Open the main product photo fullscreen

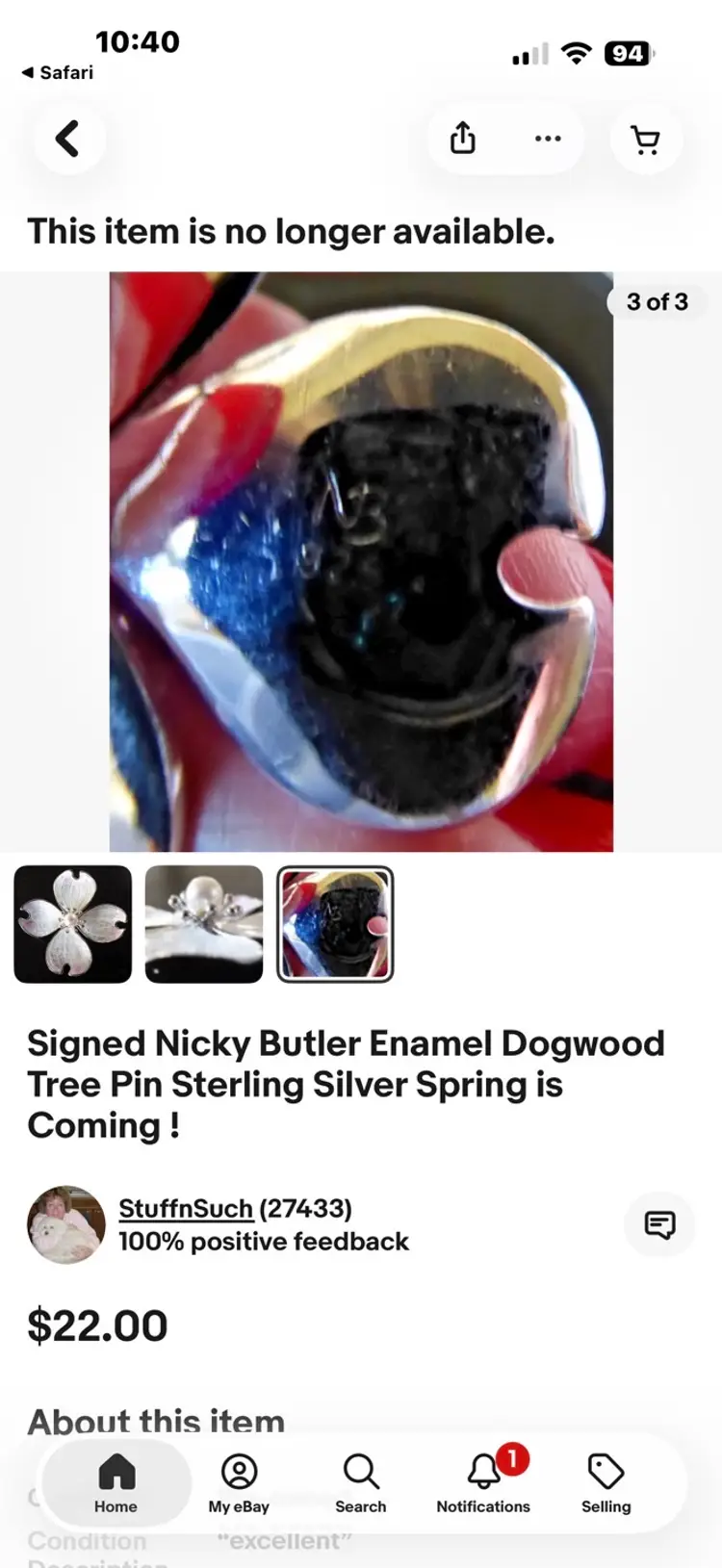click(x=361, y=561)
